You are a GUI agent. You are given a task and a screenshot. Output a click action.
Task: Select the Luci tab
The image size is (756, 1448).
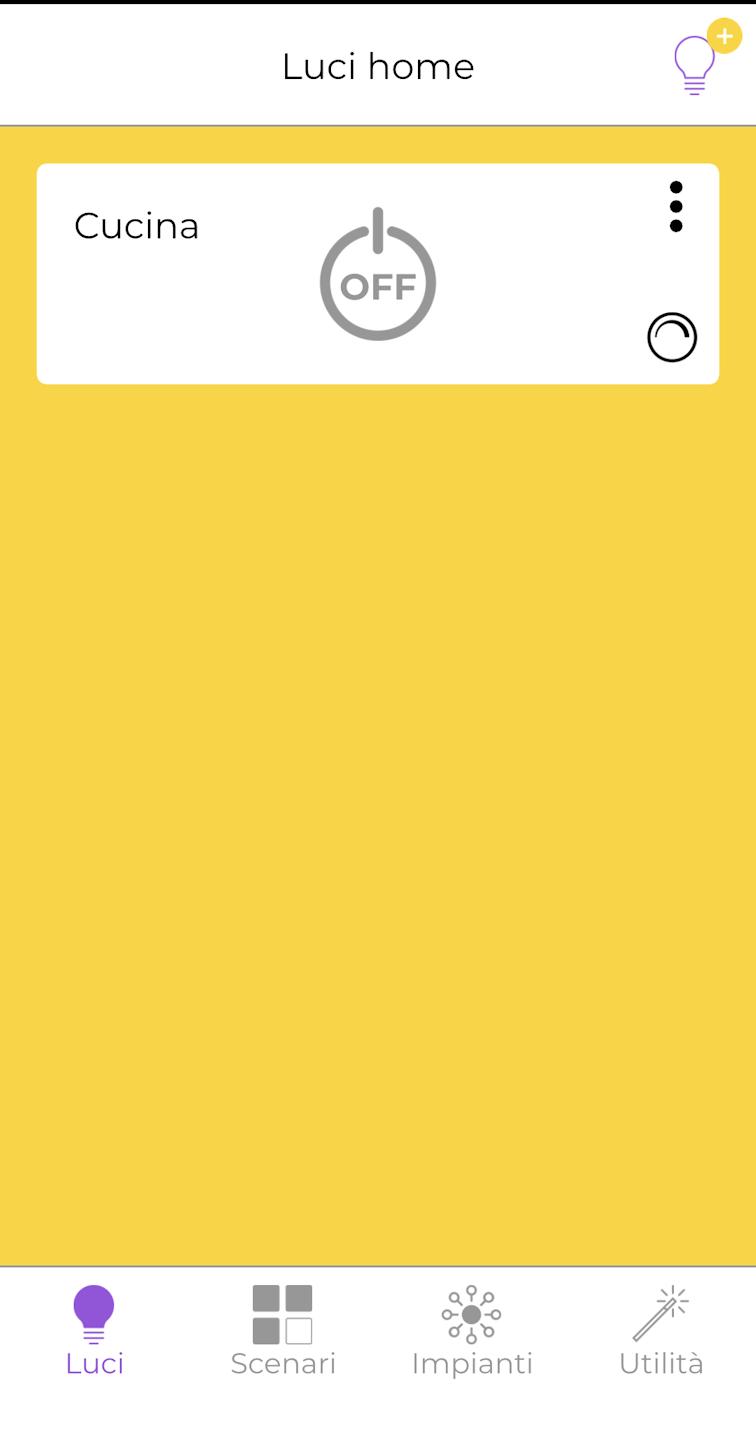[94, 1331]
